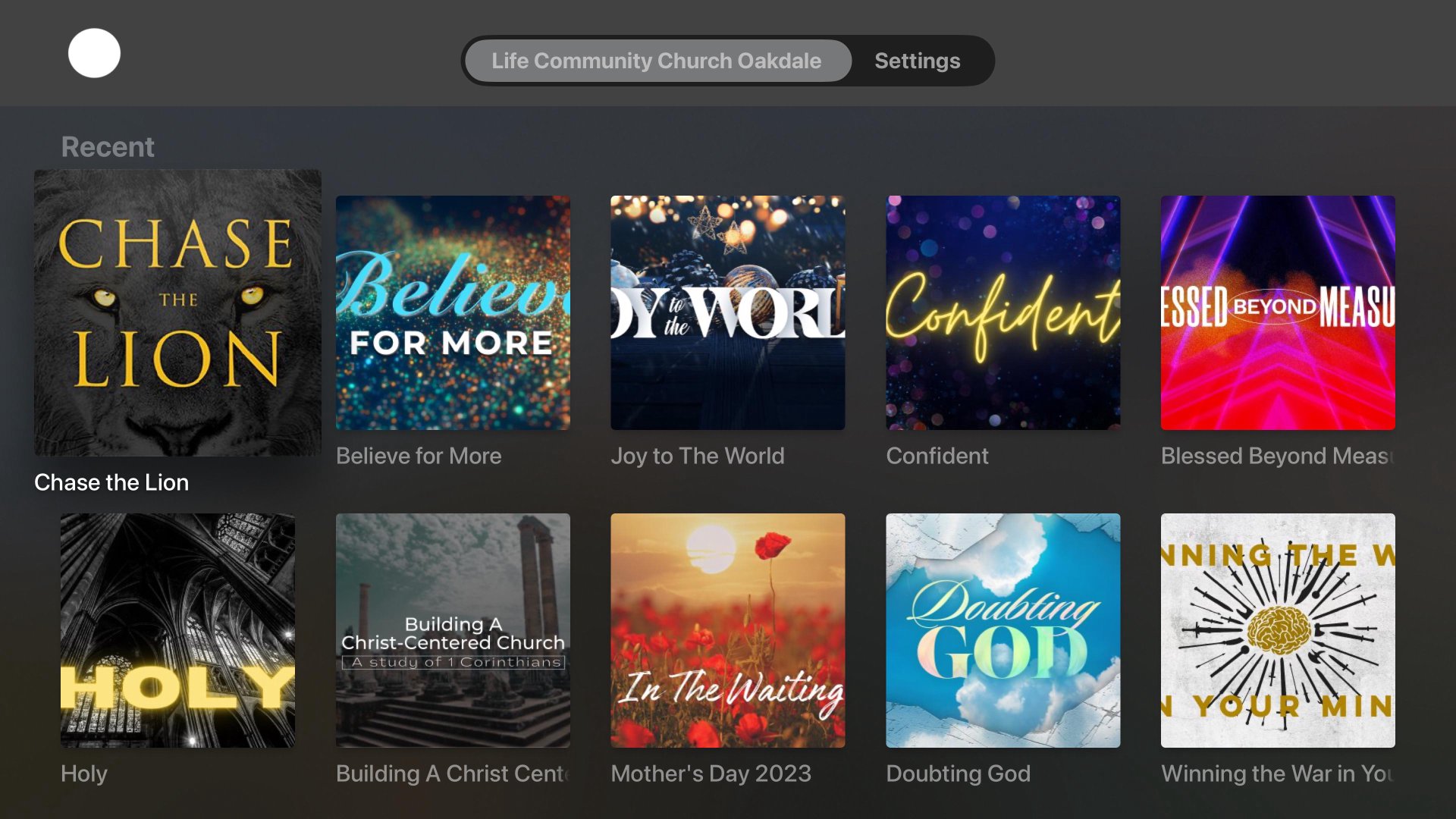Open the Believe for More series
1456x819 pixels.
tap(453, 312)
